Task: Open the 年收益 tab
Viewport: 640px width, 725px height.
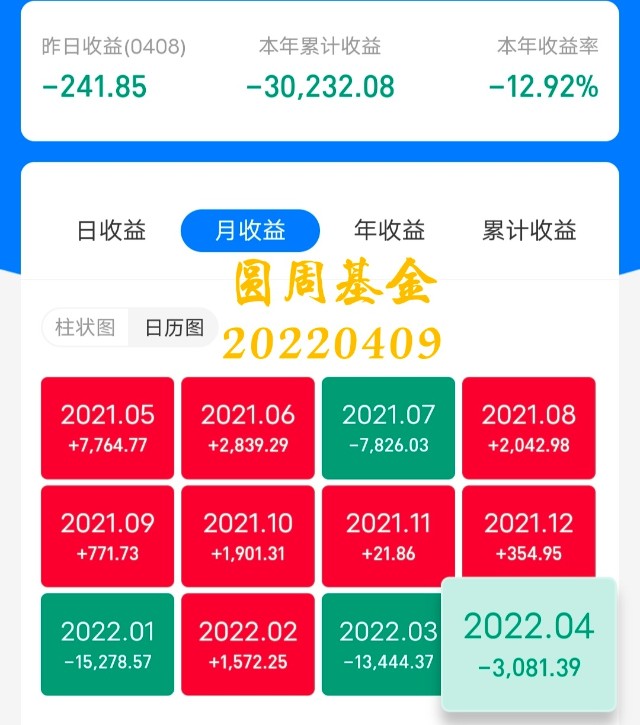Action: pos(389,231)
